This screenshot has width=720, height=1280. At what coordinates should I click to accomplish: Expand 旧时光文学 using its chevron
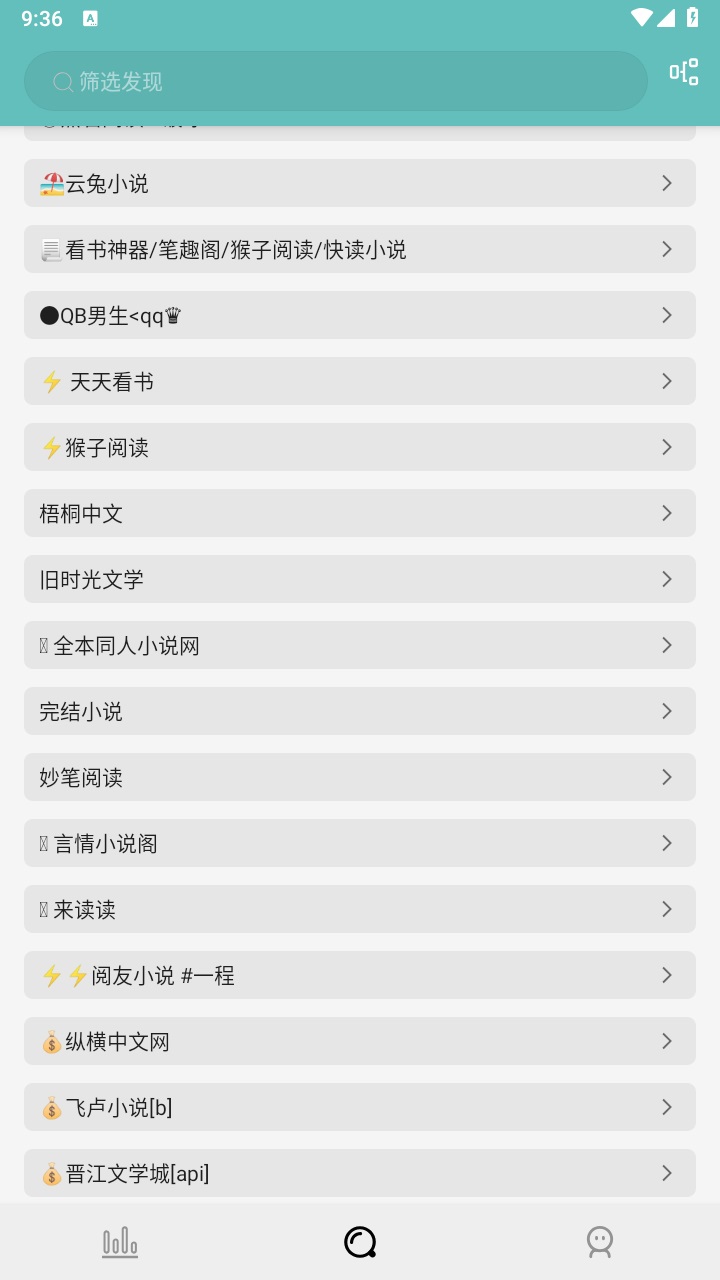(667, 579)
